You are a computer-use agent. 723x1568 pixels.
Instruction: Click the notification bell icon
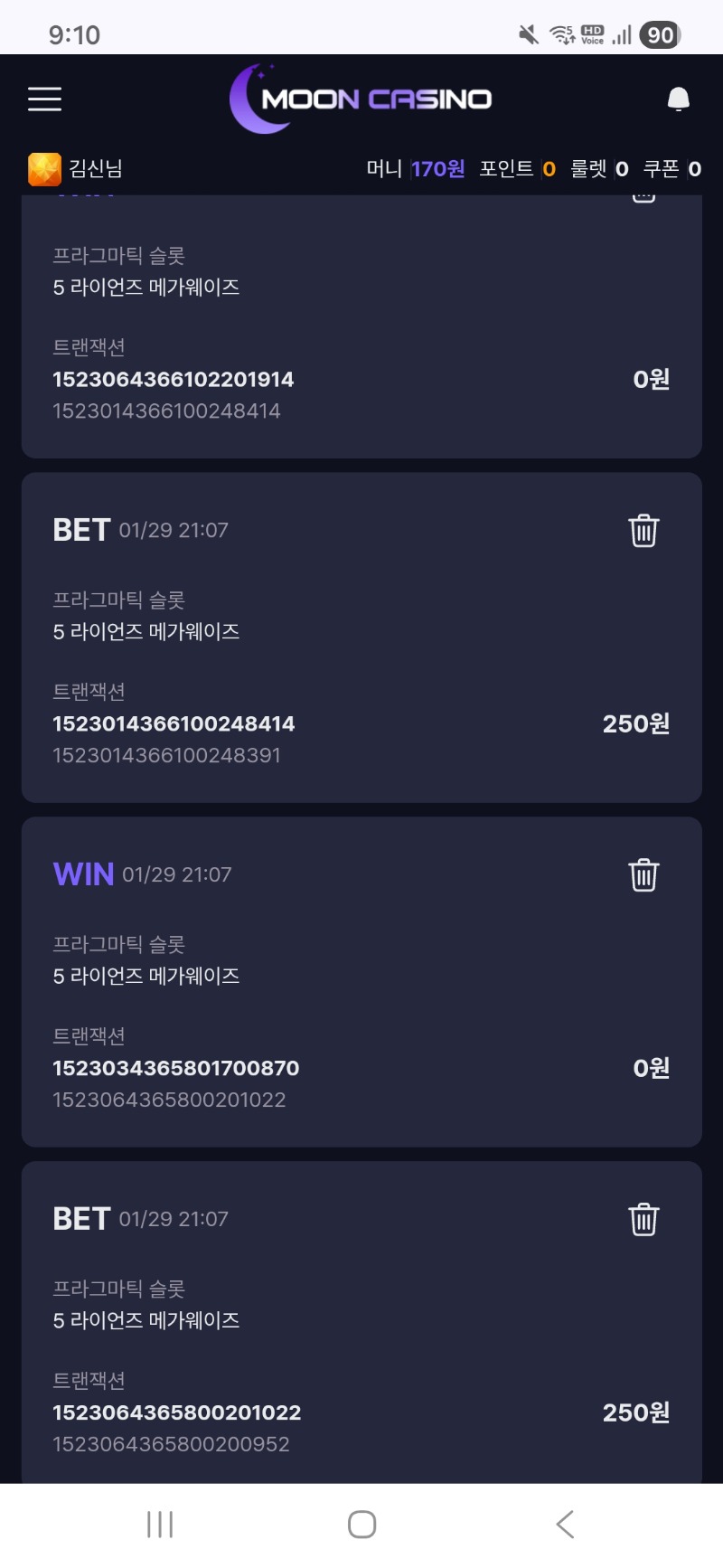[677, 99]
